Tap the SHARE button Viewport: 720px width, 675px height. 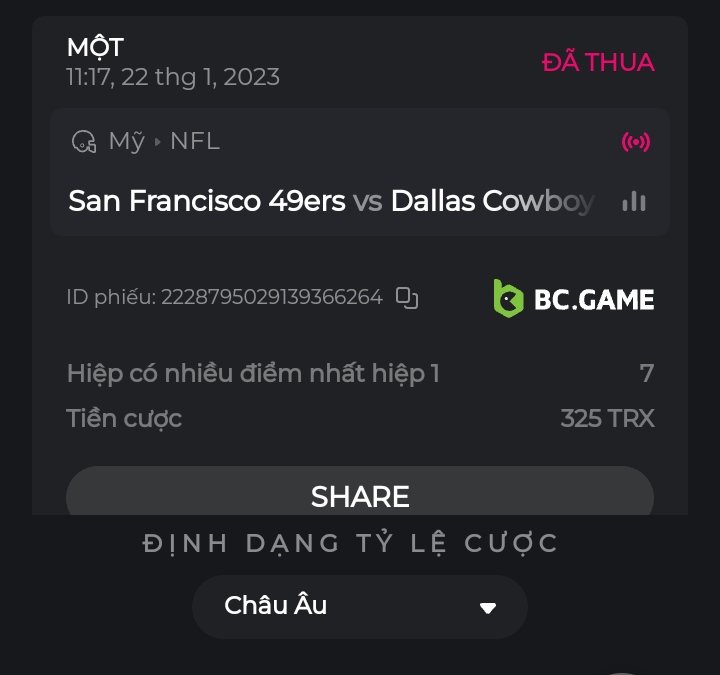coord(360,495)
